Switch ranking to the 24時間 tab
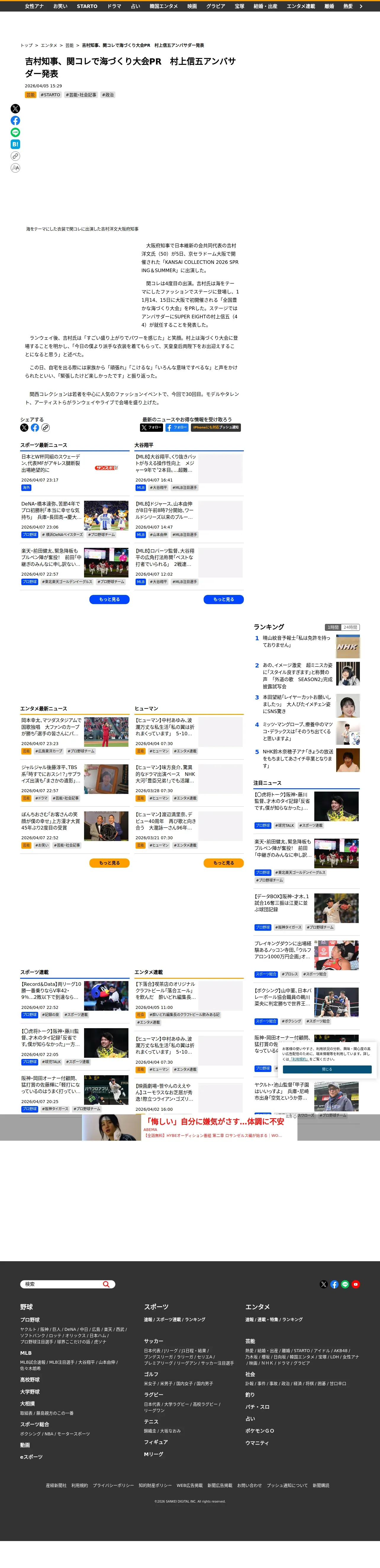Screen dimensions: 380x1568 coord(350,627)
